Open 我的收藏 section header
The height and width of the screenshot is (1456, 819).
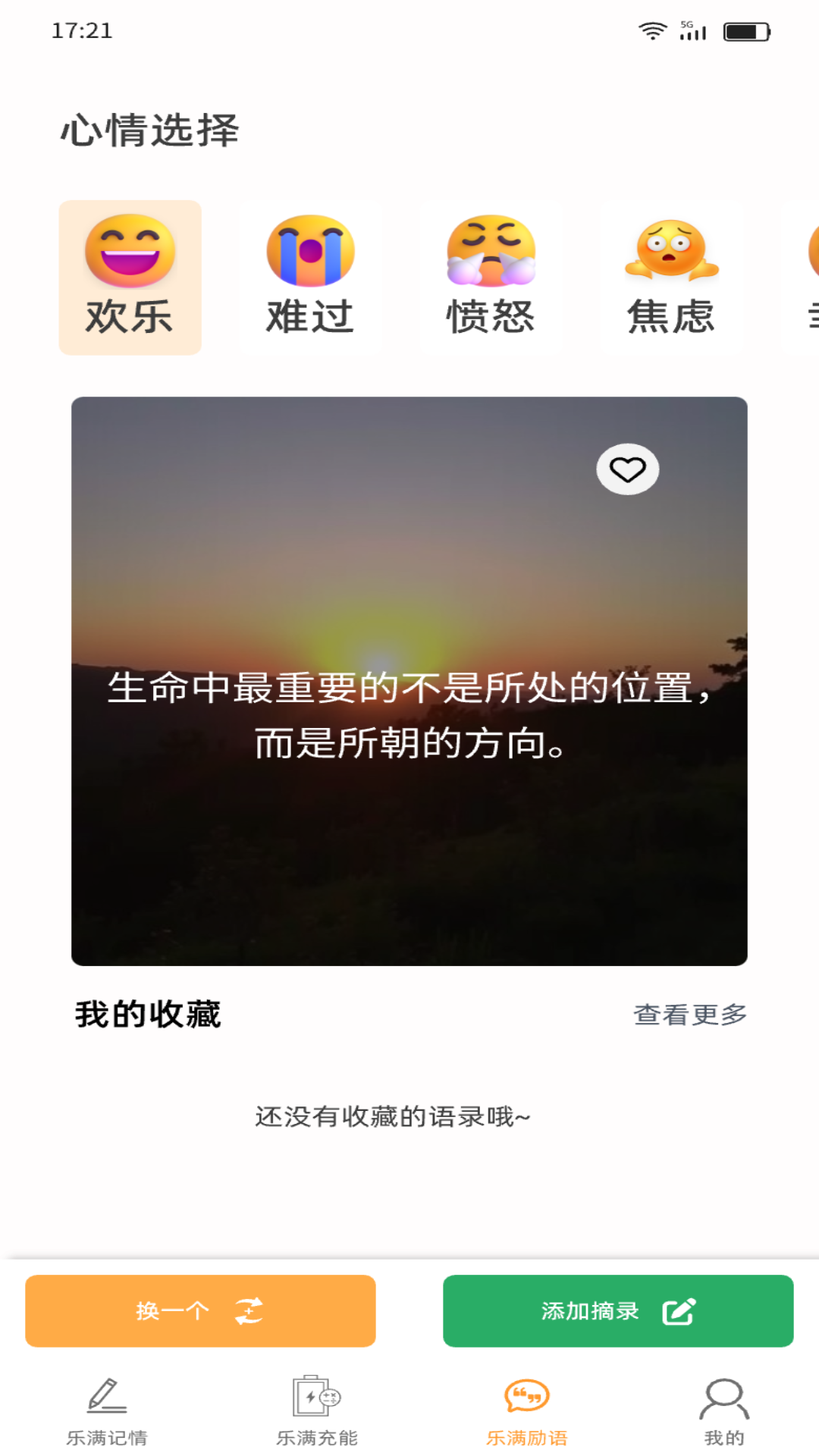tap(149, 1014)
